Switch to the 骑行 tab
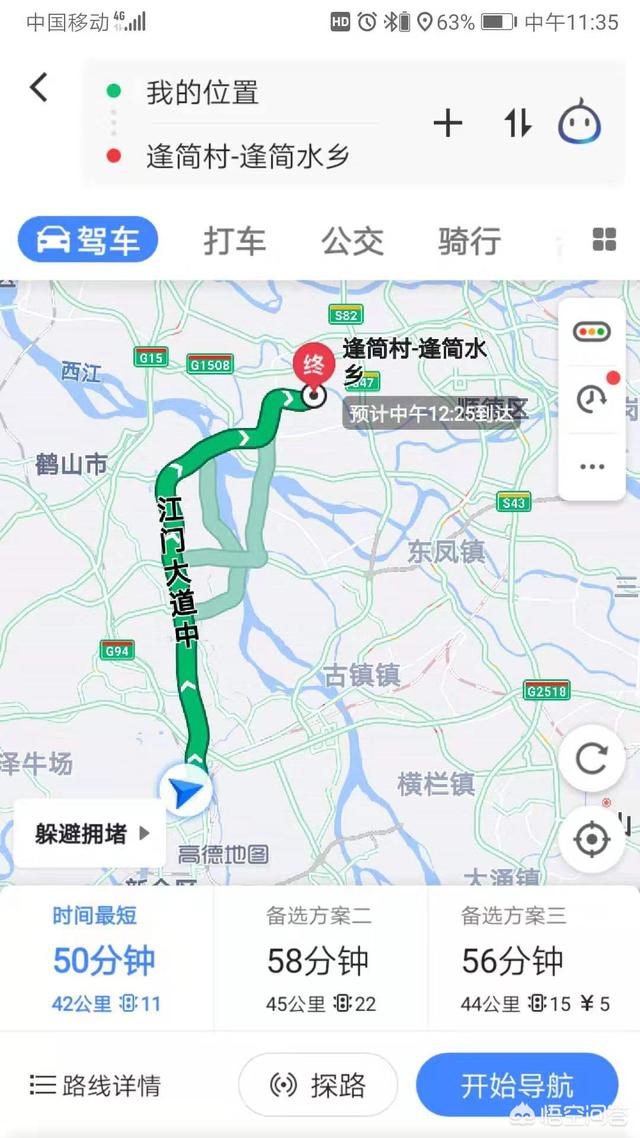The width and height of the screenshot is (640, 1138). pos(469,241)
